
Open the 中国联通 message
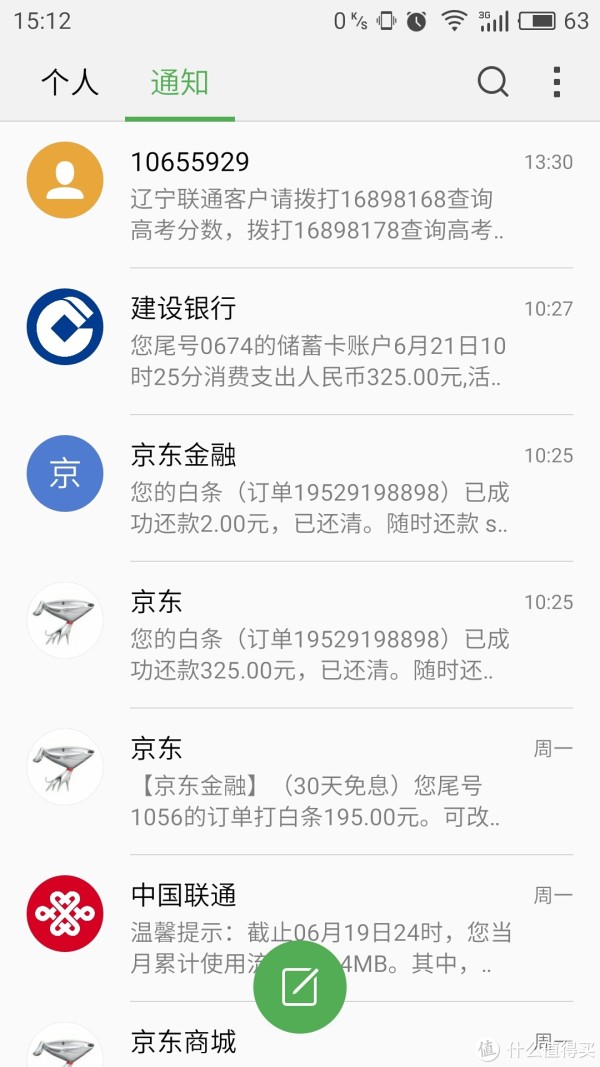(x=300, y=928)
